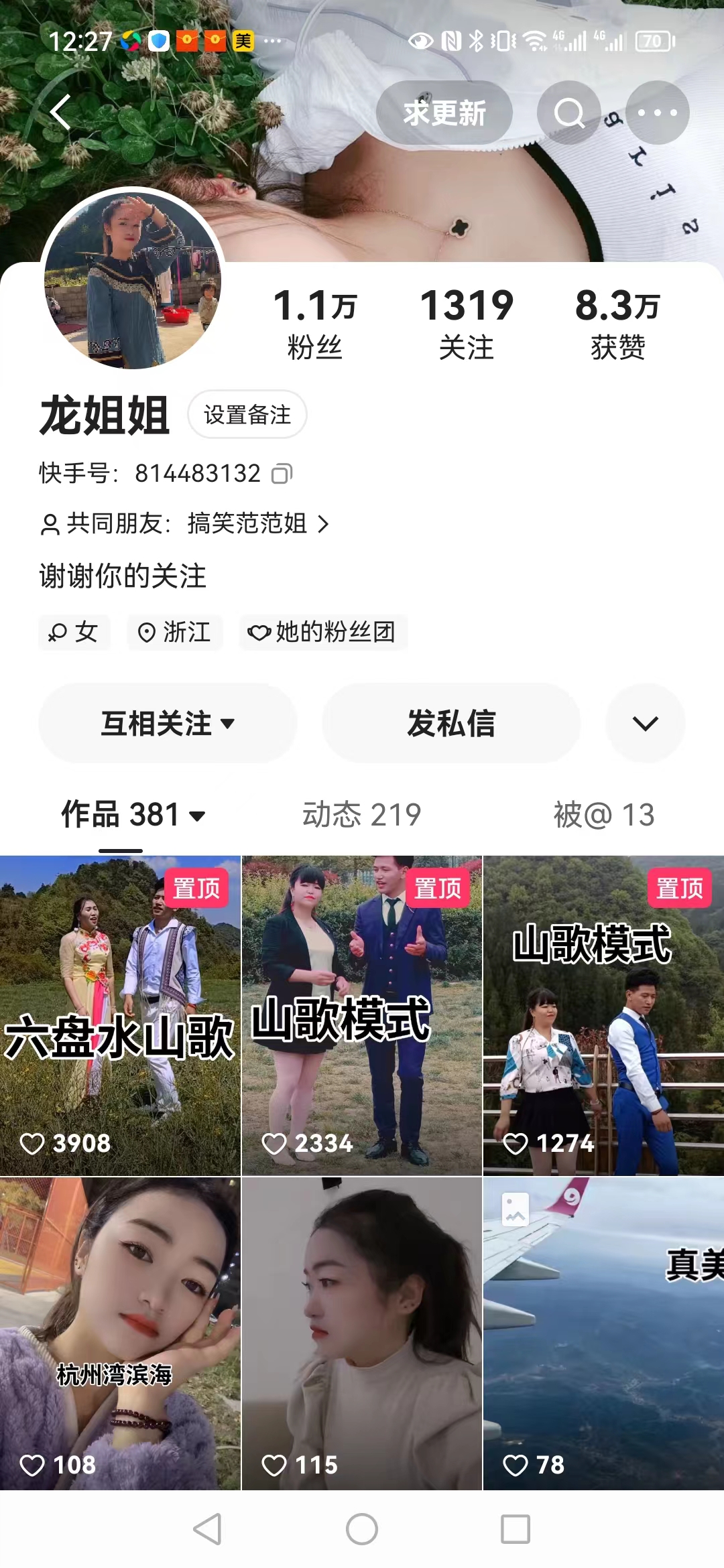This screenshot has height=1568, width=724.
Task: Tap the 求更新 button
Action: pyautogui.click(x=444, y=113)
